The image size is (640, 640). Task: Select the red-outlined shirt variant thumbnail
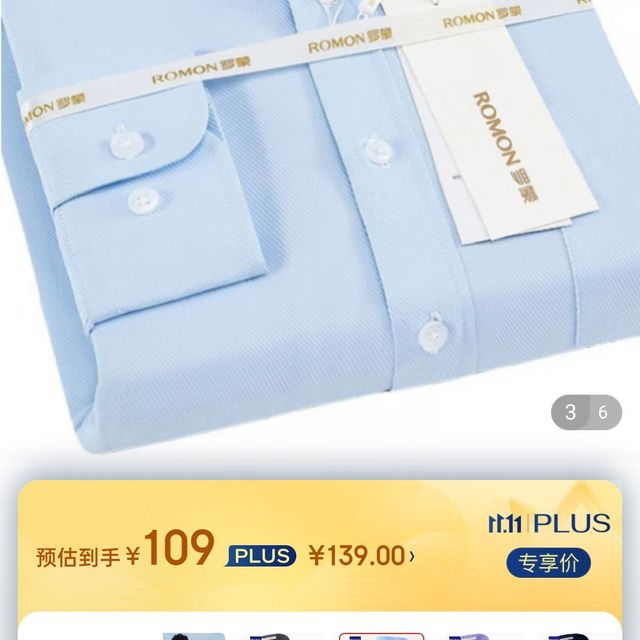[x=381, y=635]
